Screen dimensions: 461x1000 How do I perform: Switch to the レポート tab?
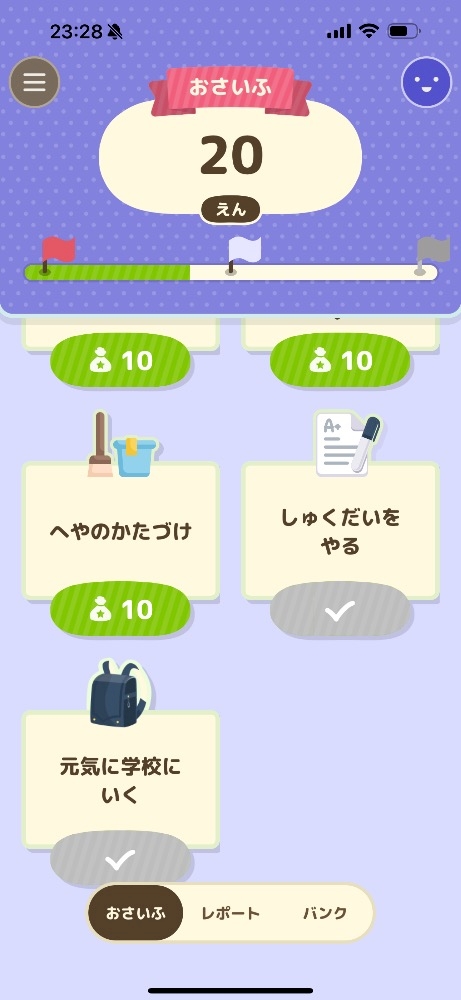(x=231, y=913)
